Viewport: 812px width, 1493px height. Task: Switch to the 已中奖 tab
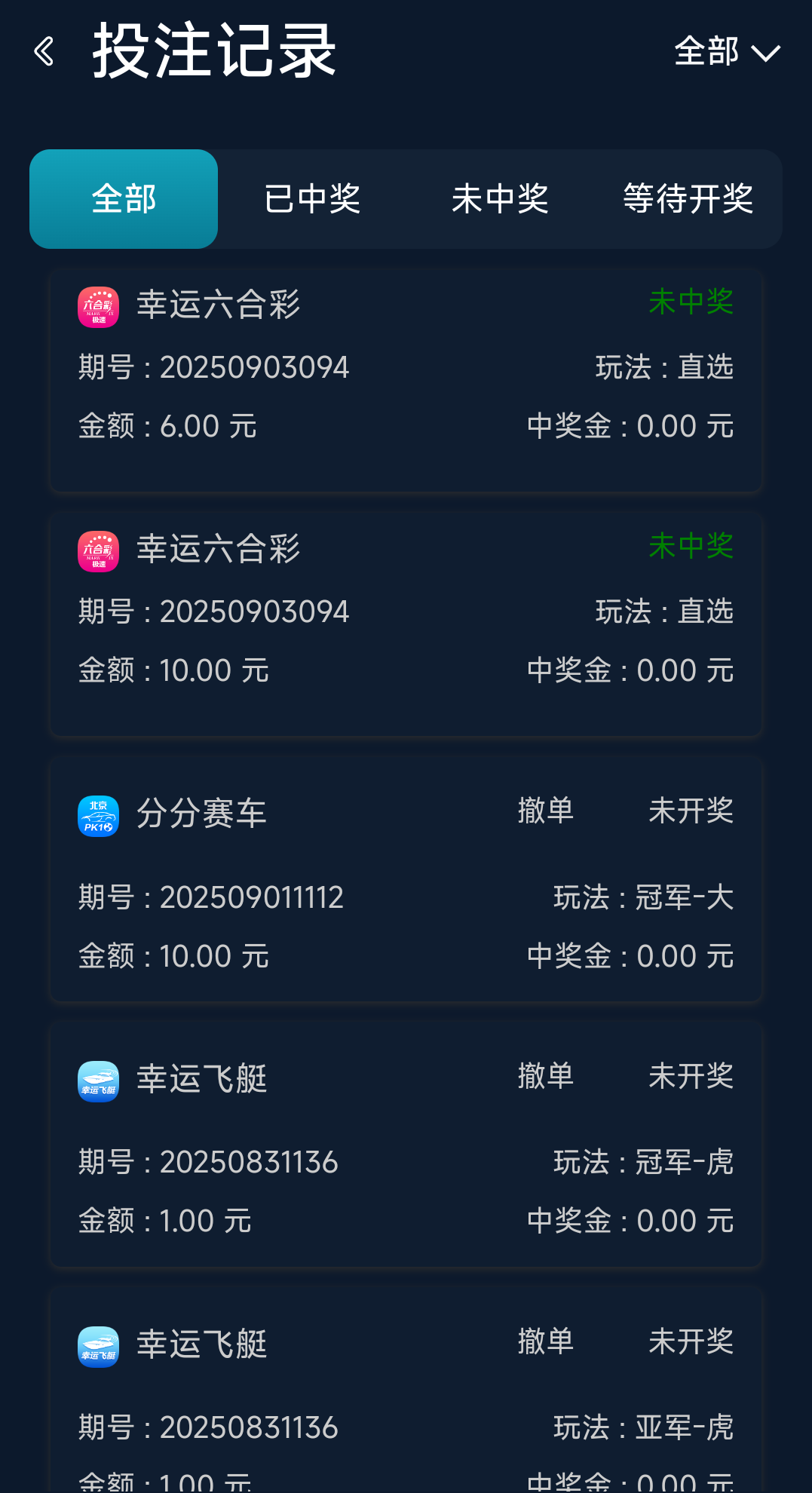coord(312,199)
